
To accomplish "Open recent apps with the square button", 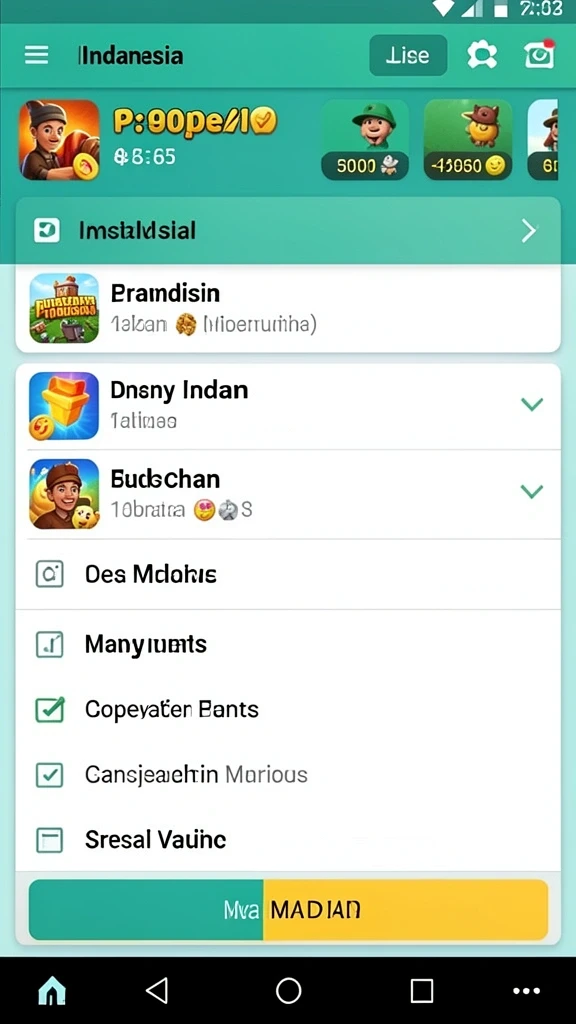I will pos(422,991).
